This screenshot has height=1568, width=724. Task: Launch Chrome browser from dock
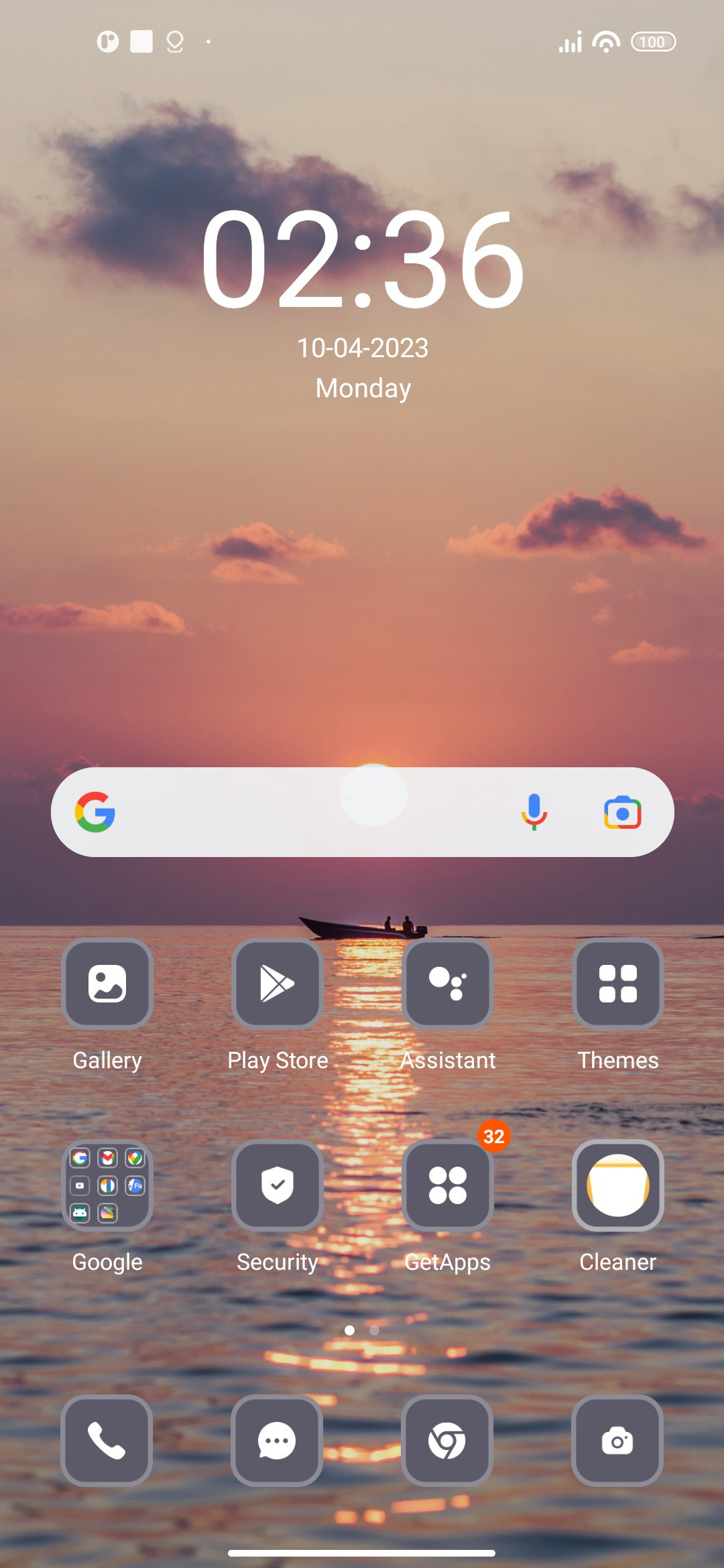click(448, 1441)
